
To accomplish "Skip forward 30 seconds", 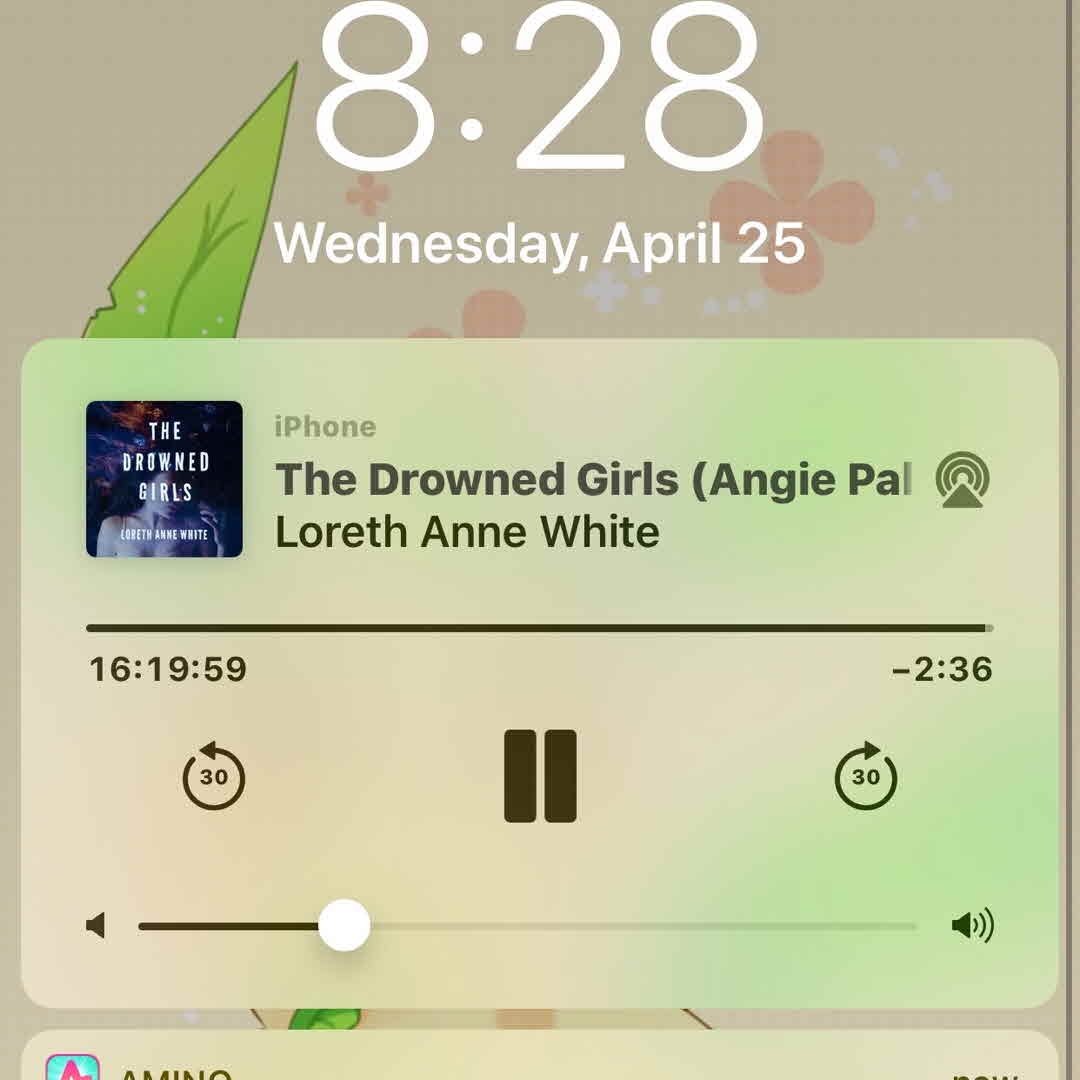I will (x=866, y=776).
